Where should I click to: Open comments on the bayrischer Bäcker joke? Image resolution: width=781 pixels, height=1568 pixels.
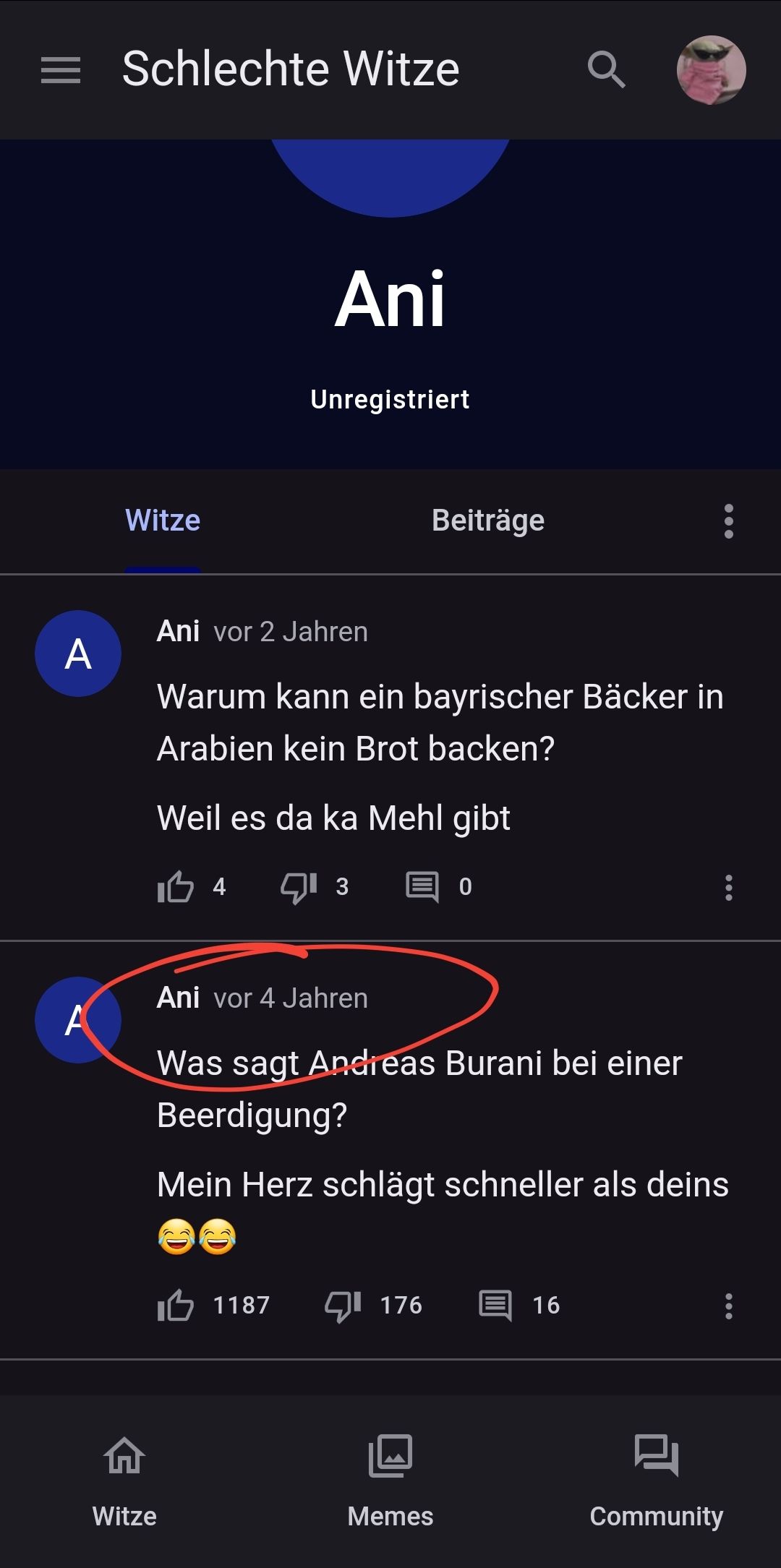(422, 887)
